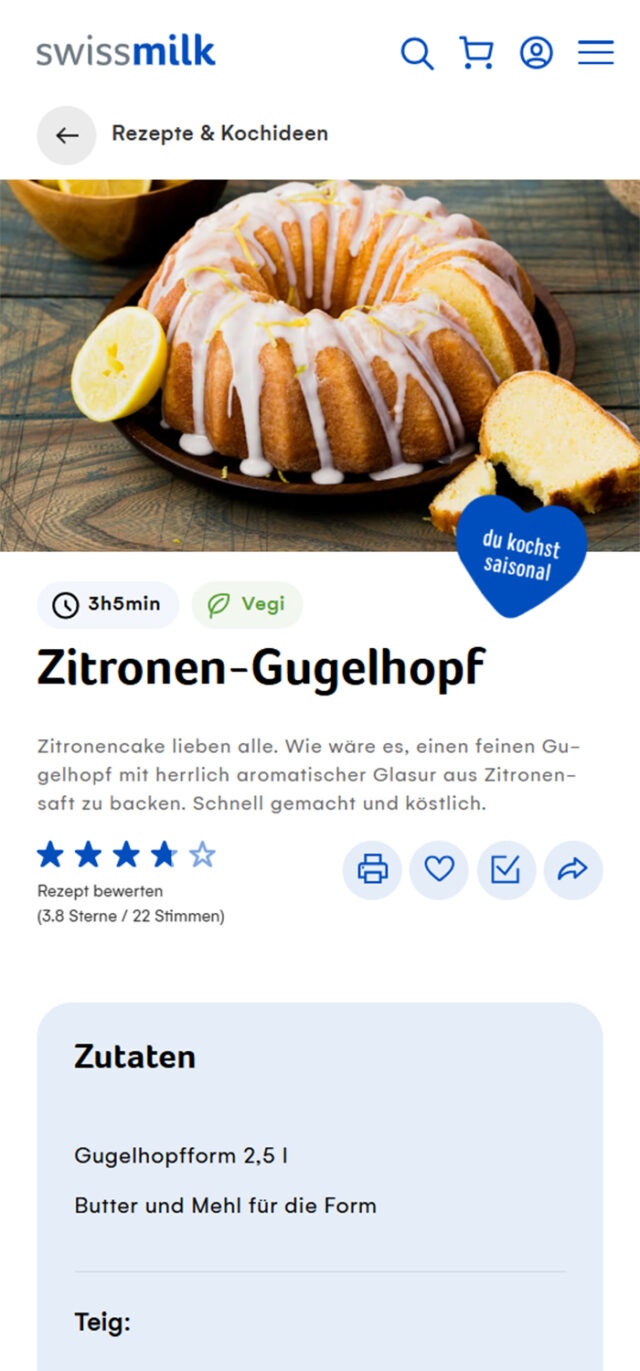
Task: Select the Vegi chip
Action: (247, 604)
